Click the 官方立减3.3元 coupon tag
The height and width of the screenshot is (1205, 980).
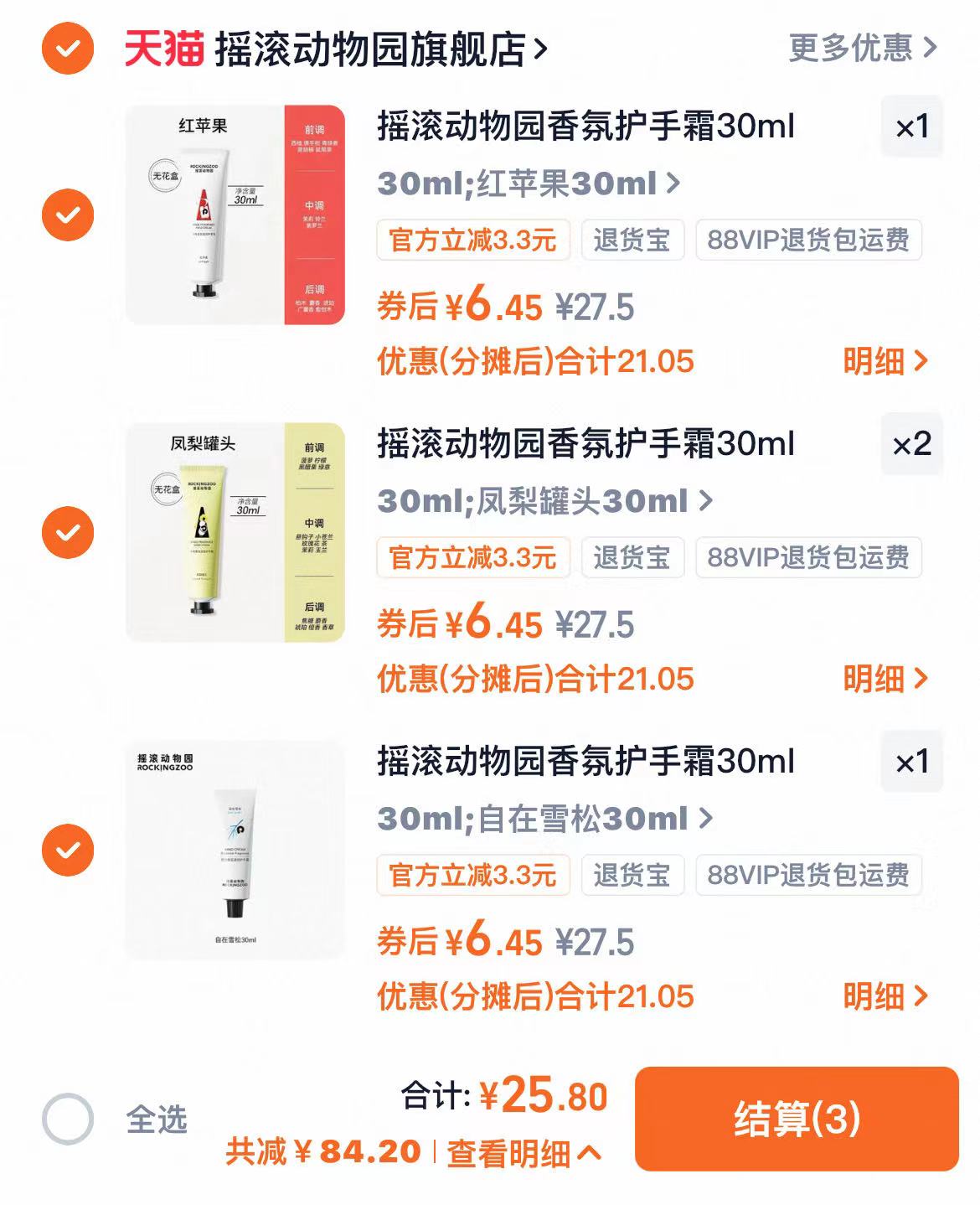pos(473,240)
